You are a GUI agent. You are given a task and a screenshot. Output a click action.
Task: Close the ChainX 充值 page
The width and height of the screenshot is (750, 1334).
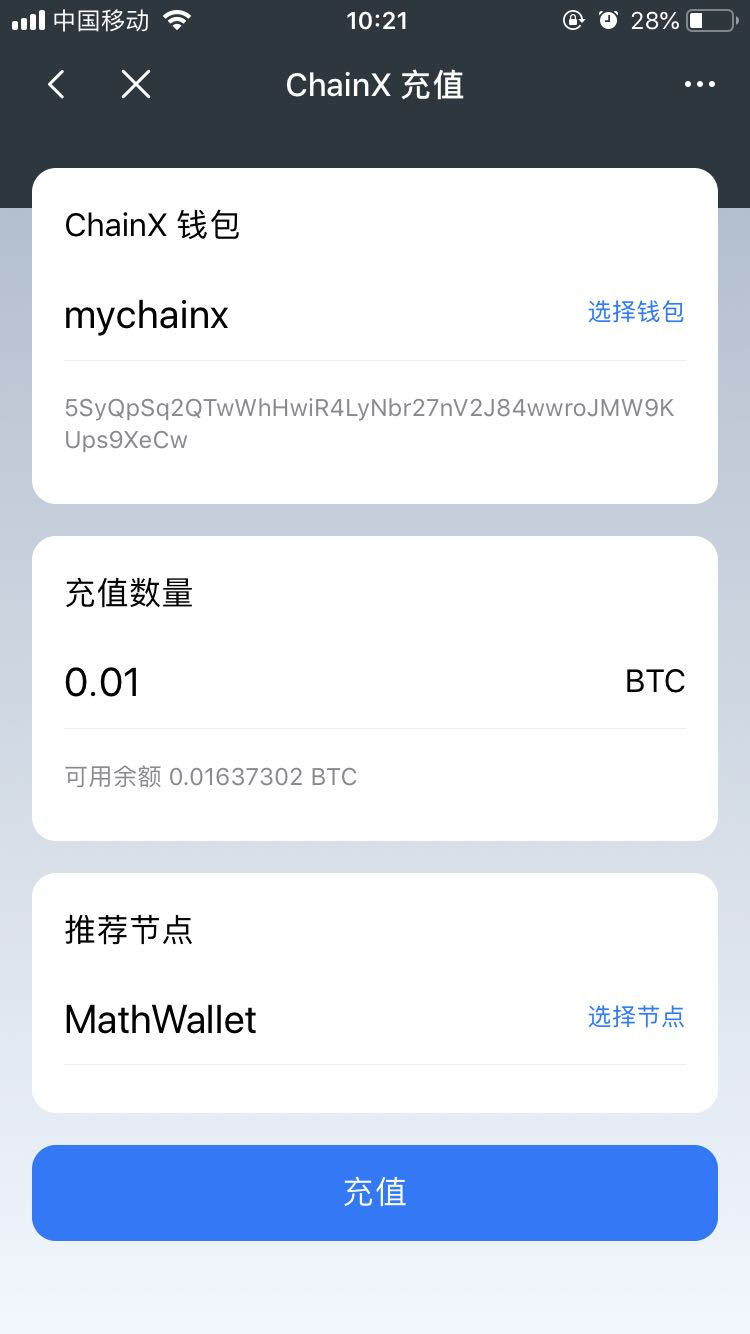point(136,85)
